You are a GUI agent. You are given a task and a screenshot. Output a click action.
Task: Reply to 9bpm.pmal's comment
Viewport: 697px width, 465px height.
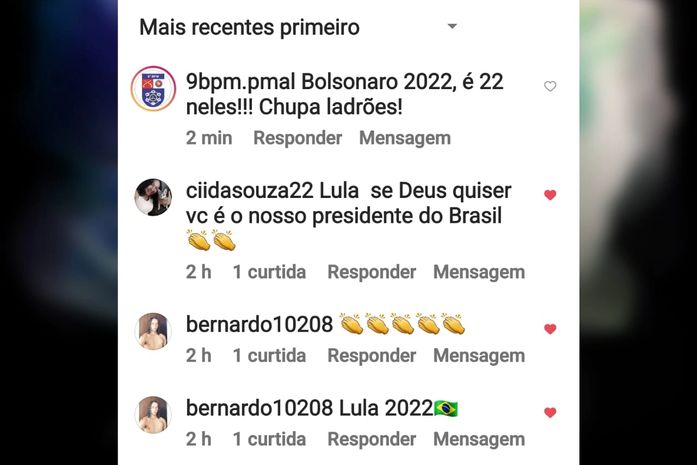pos(298,138)
